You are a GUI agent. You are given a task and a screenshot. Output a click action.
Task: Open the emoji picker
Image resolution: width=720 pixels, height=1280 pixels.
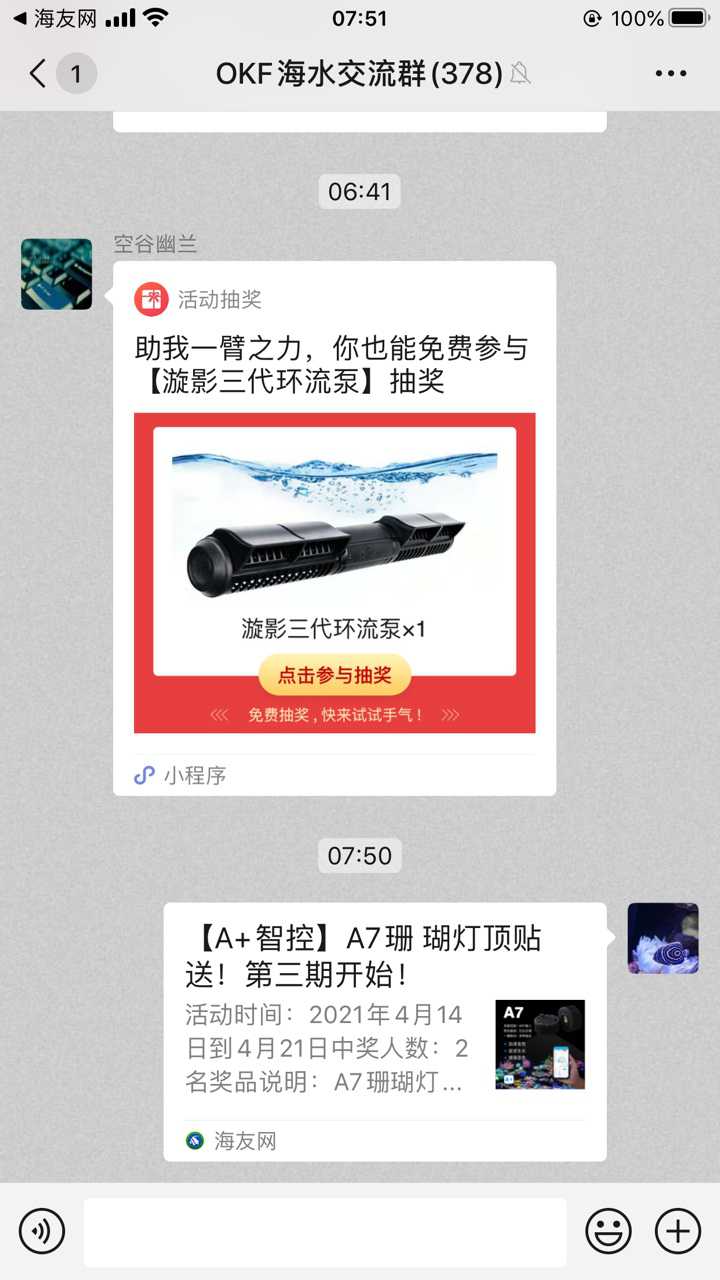coord(608,1230)
